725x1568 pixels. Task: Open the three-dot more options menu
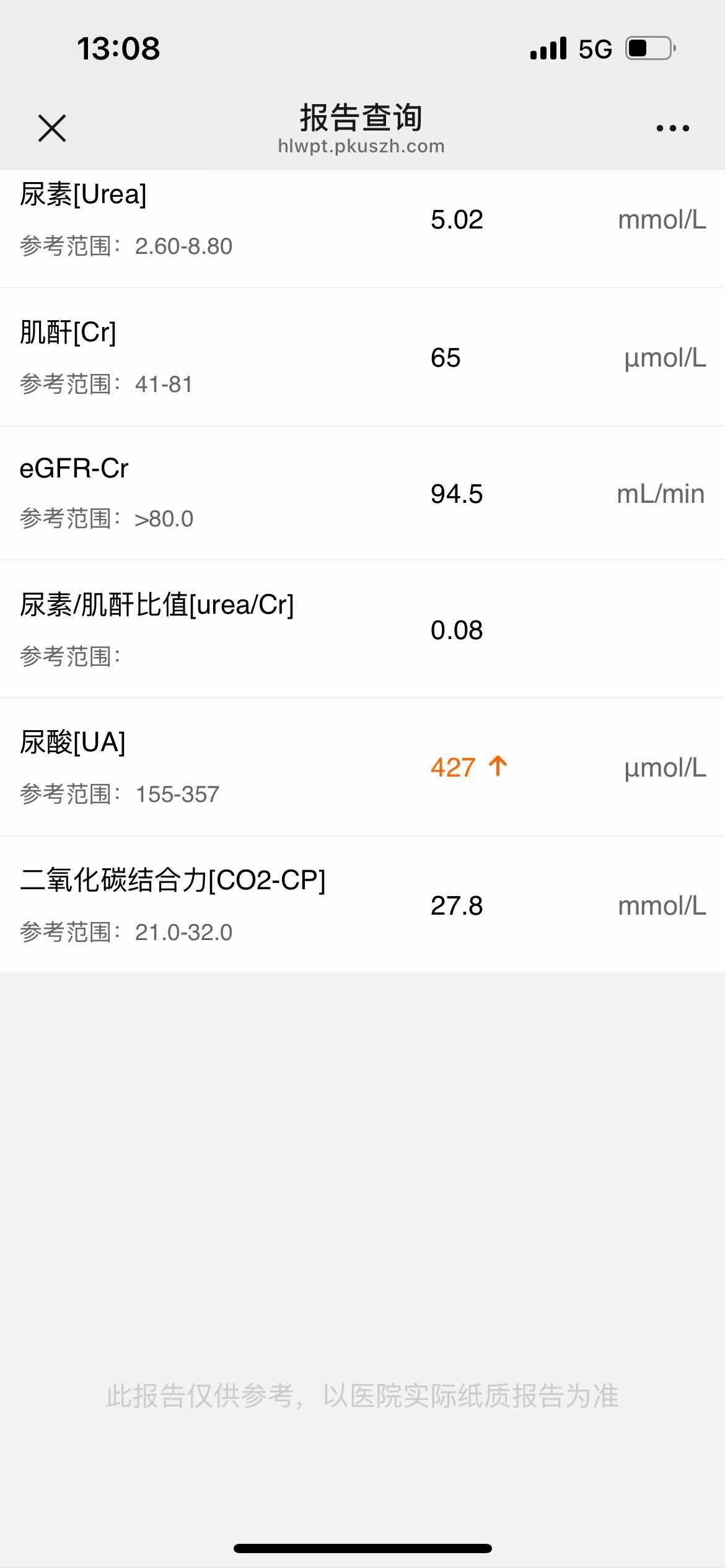pyautogui.click(x=672, y=128)
